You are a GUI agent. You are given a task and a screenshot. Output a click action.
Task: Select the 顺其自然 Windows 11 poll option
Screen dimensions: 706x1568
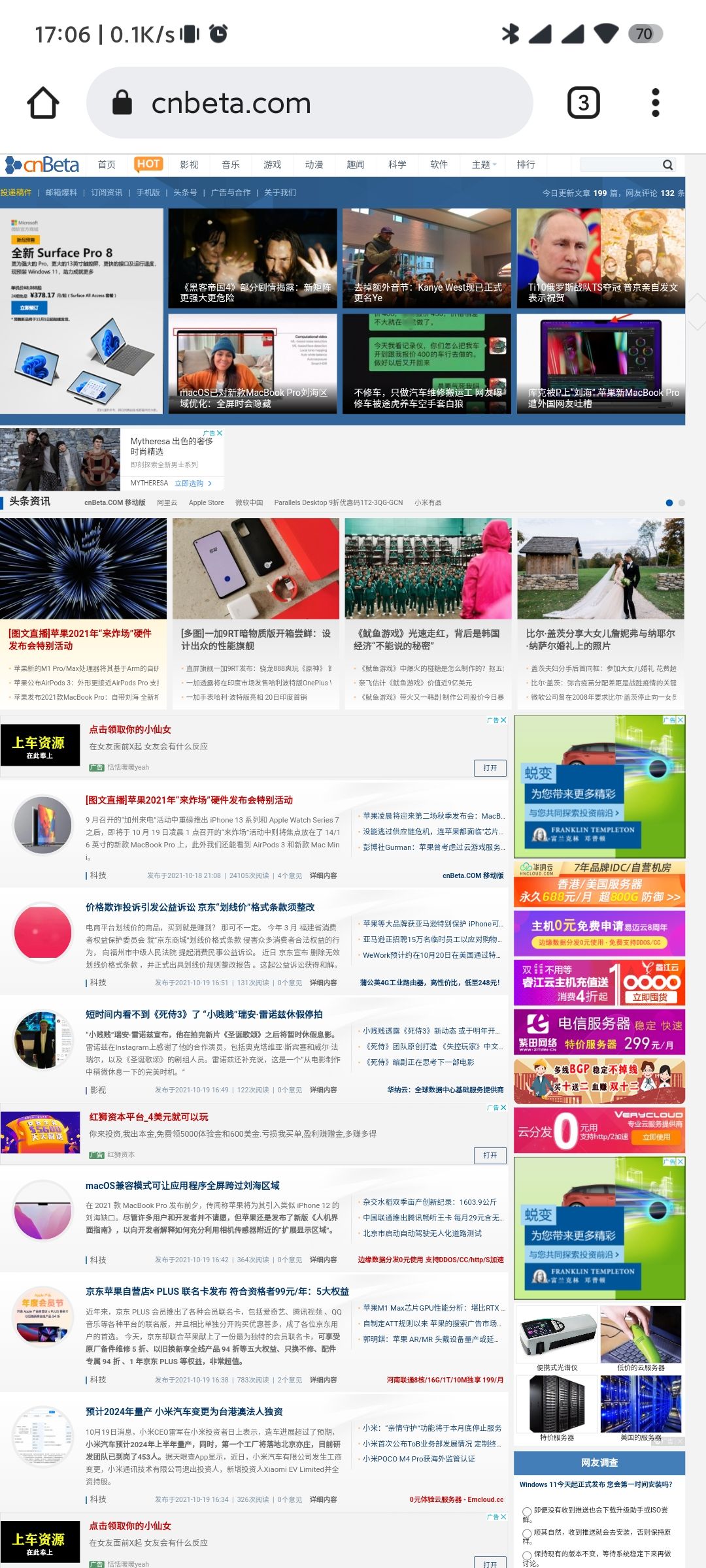[527, 1533]
